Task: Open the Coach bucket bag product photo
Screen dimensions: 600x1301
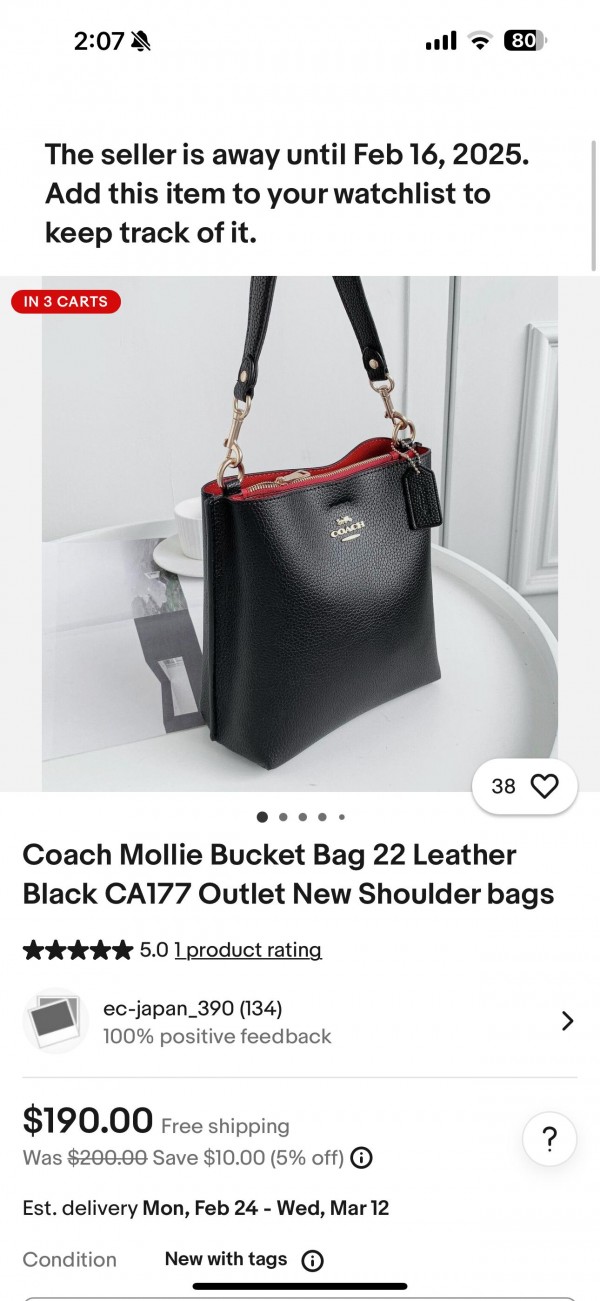Action: pyautogui.click(x=300, y=534)
